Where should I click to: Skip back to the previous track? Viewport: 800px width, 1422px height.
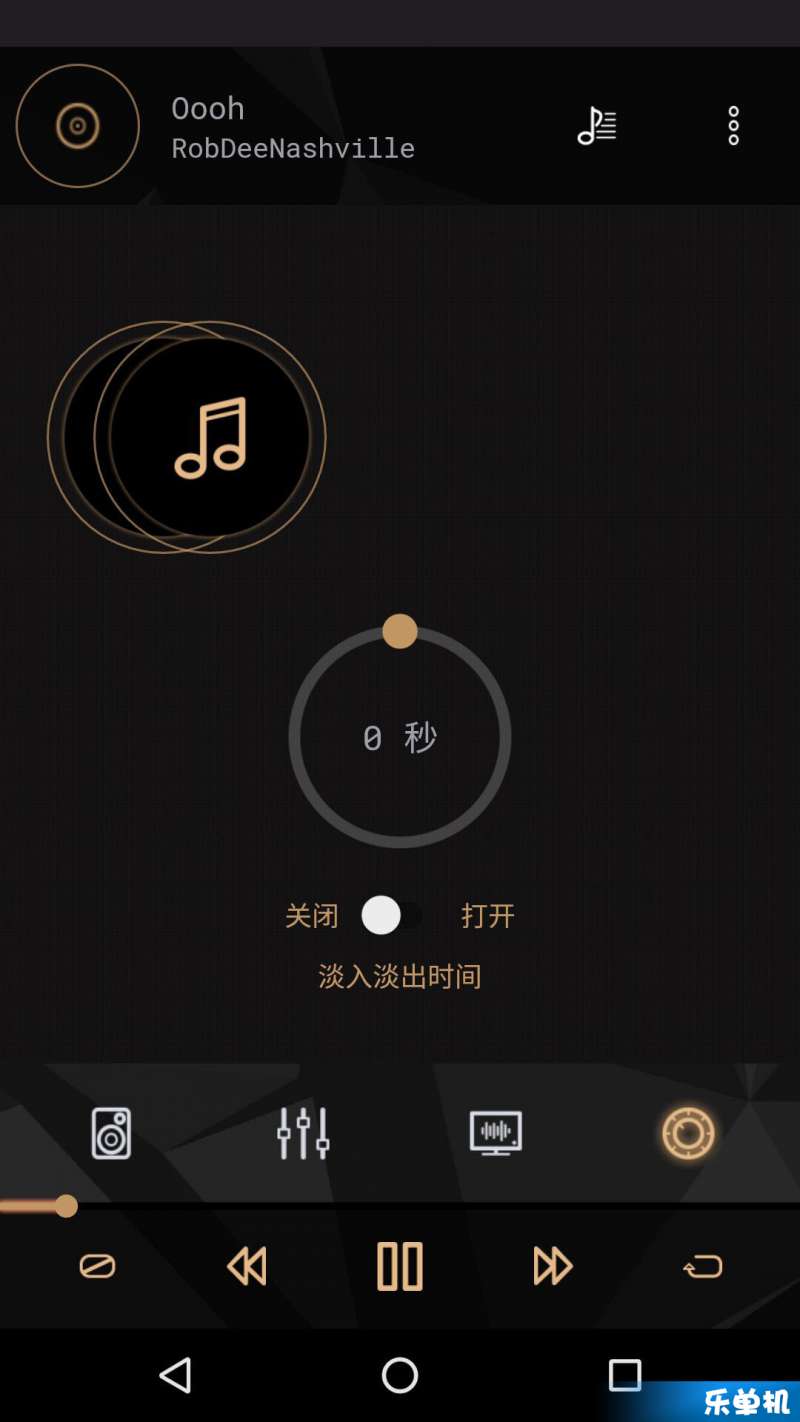point(247,1267)
